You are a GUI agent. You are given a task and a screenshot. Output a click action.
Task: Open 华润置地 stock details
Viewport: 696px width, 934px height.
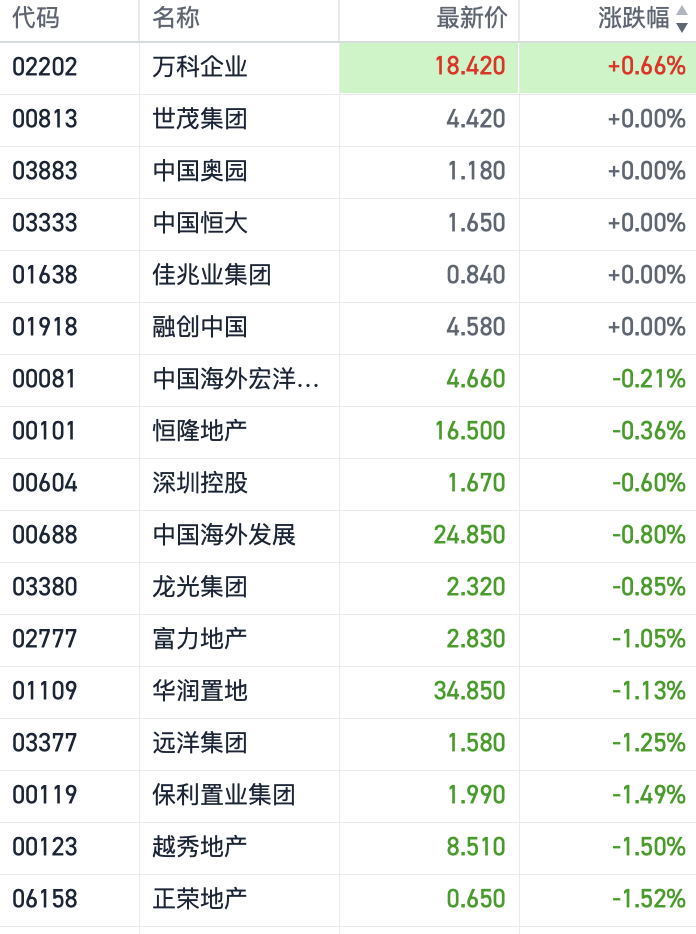[x=200, y=691]
